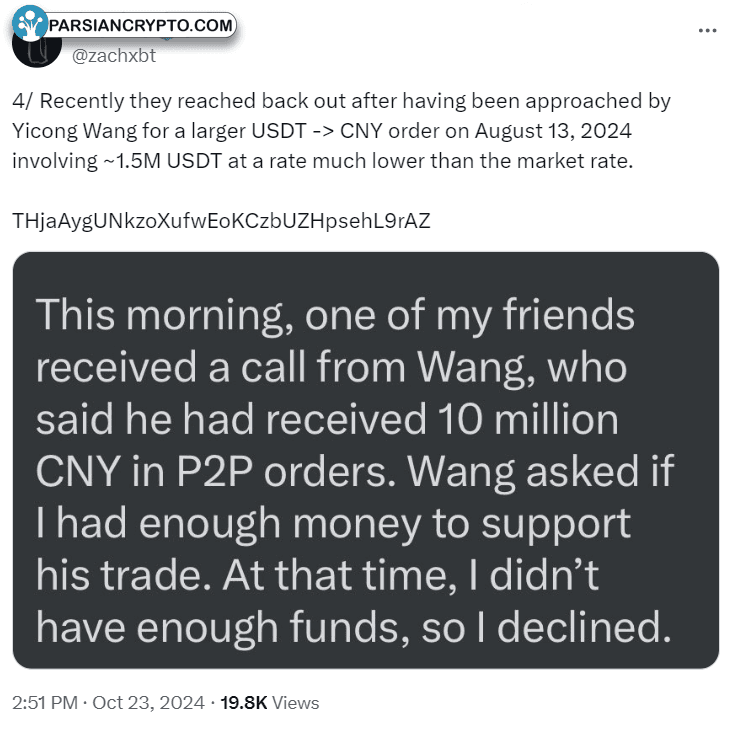This screenshot has height=729, width=732.
Task: Open the @zachxbt profile handle
Action: 113,56
